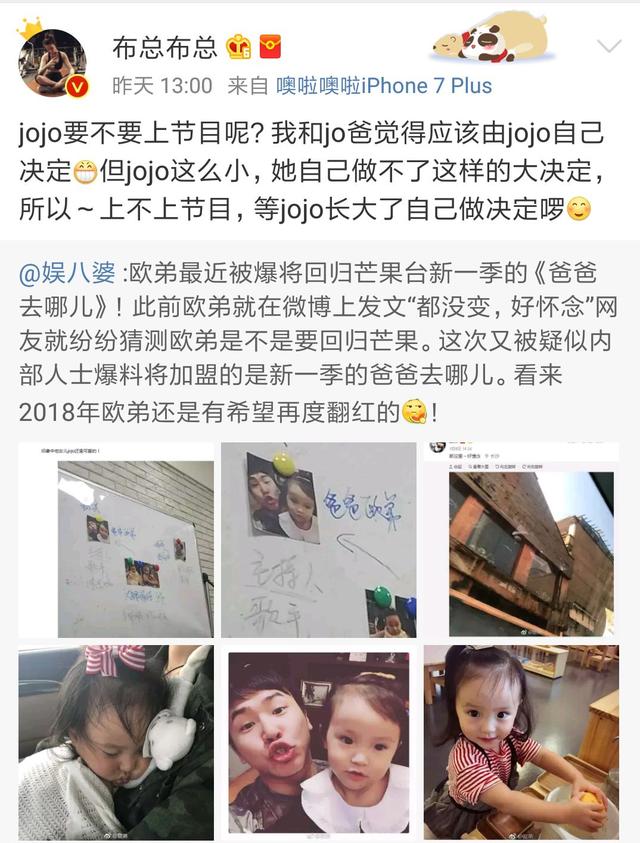View the sleeping baby with bow photo

[116, 742]
